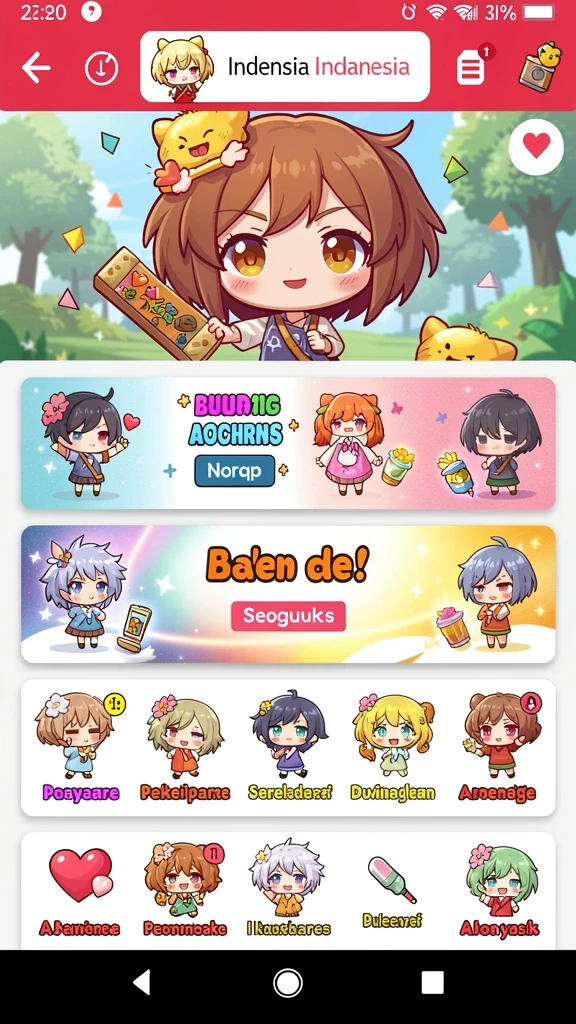Choose the Duvinaglean character

click(x=392, y=748)
